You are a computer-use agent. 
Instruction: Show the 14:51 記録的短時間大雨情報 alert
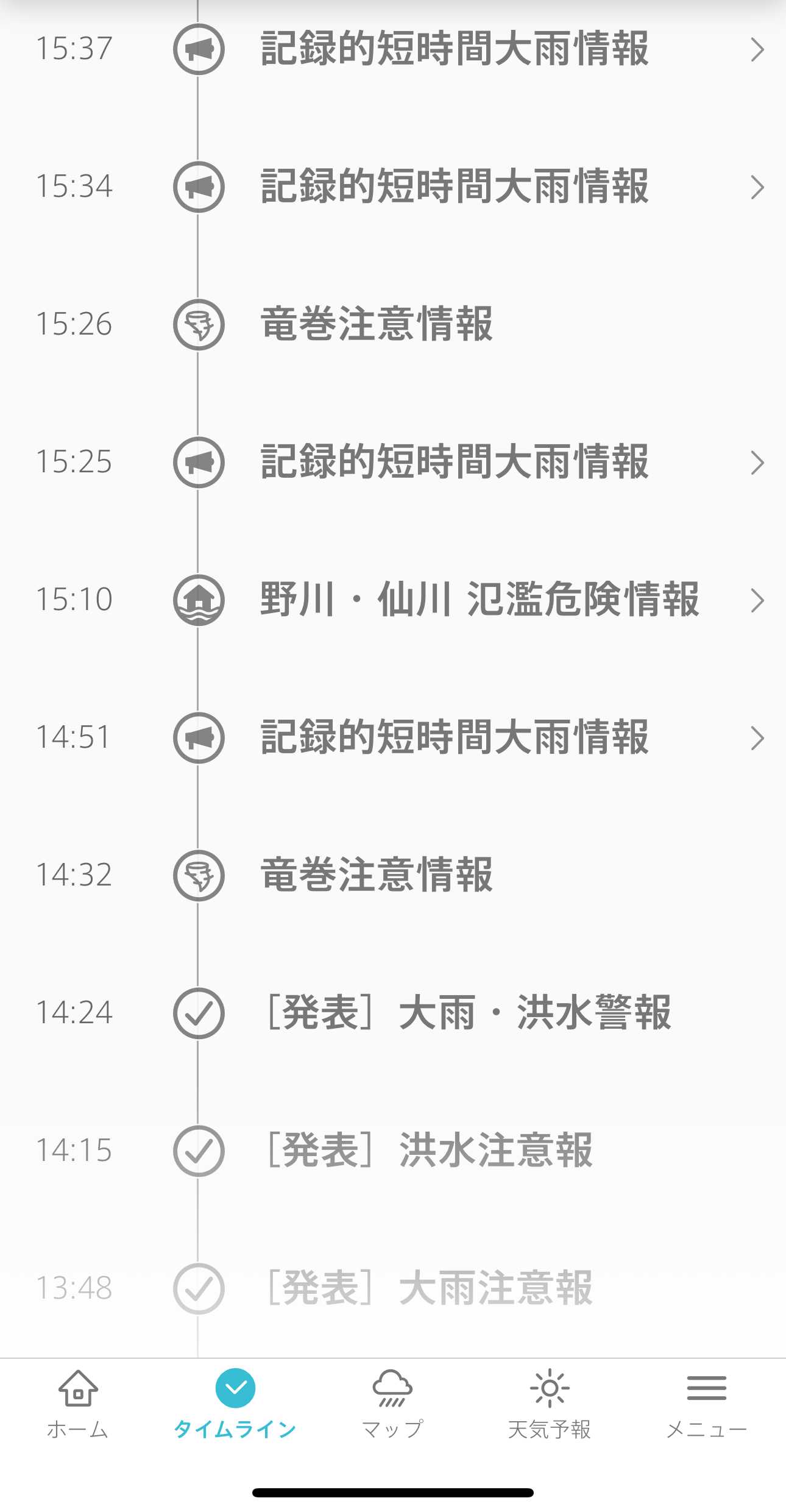point(454,737)
